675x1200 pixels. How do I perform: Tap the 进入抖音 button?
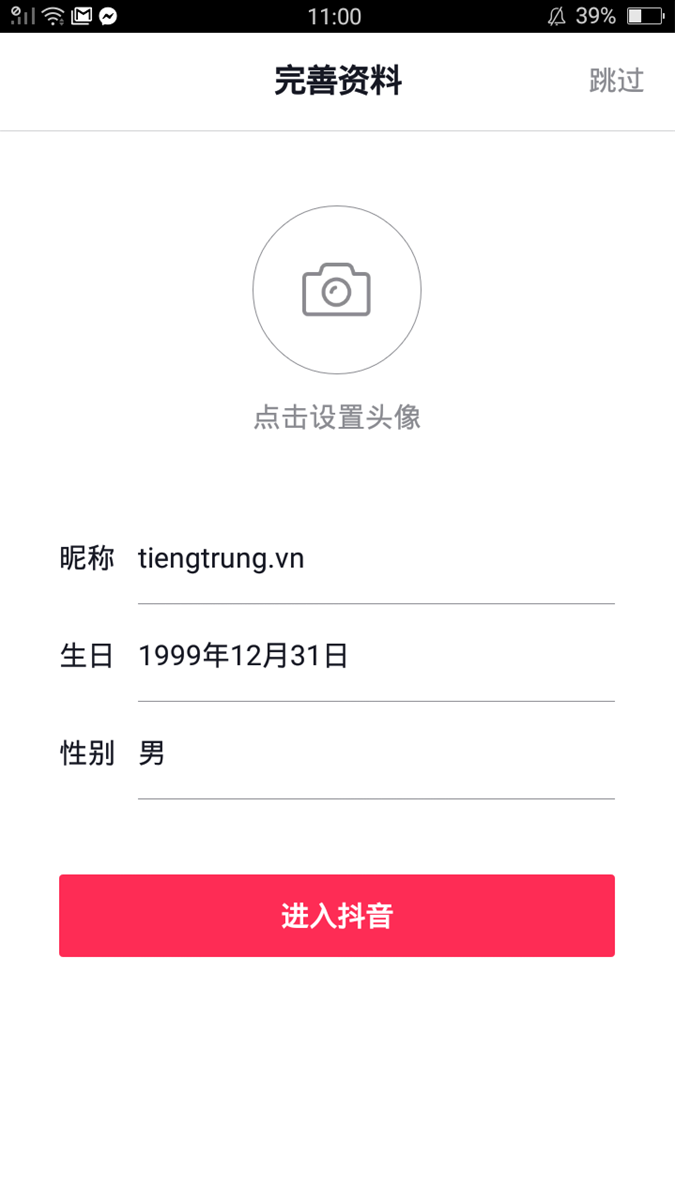point(337,916)
